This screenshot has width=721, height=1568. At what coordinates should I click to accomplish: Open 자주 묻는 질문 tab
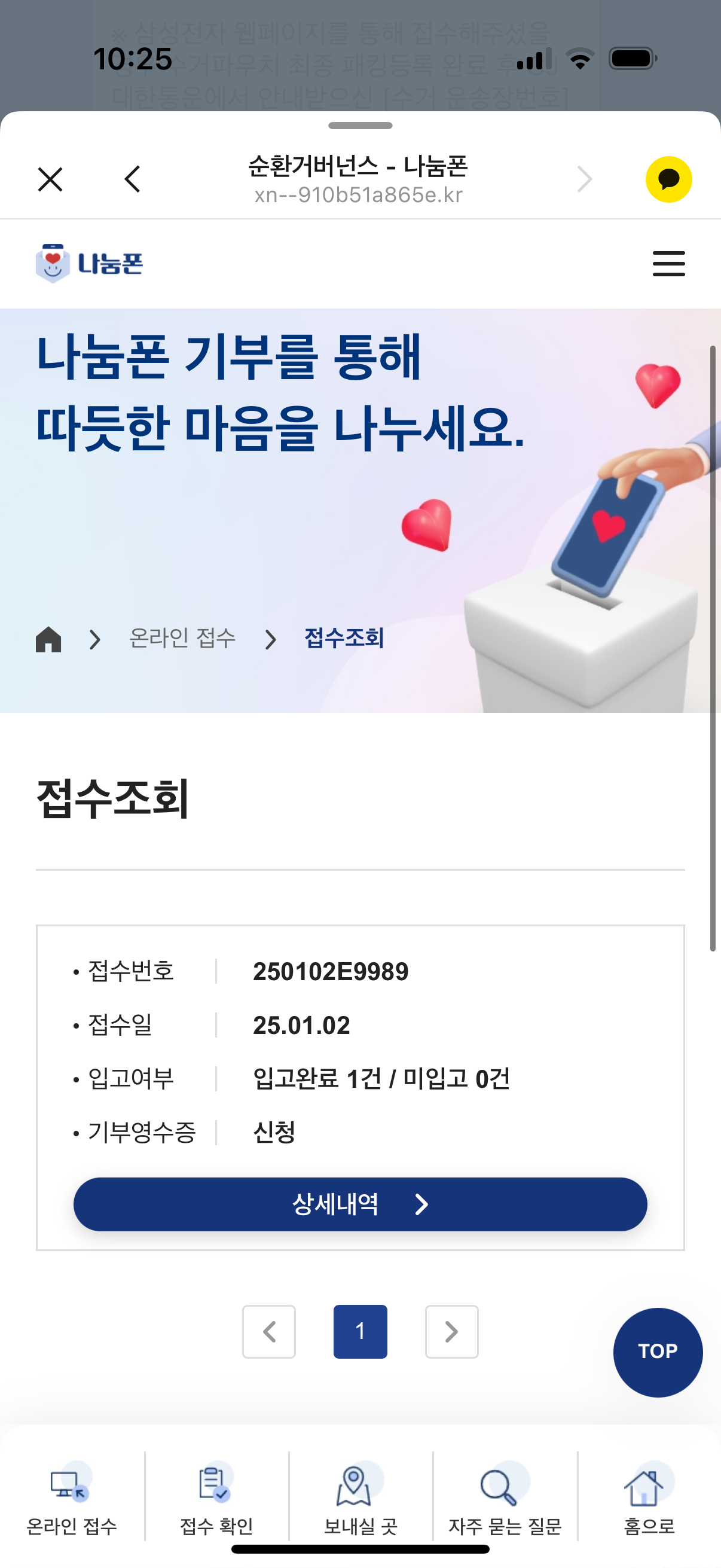[x=505, y=1498]
